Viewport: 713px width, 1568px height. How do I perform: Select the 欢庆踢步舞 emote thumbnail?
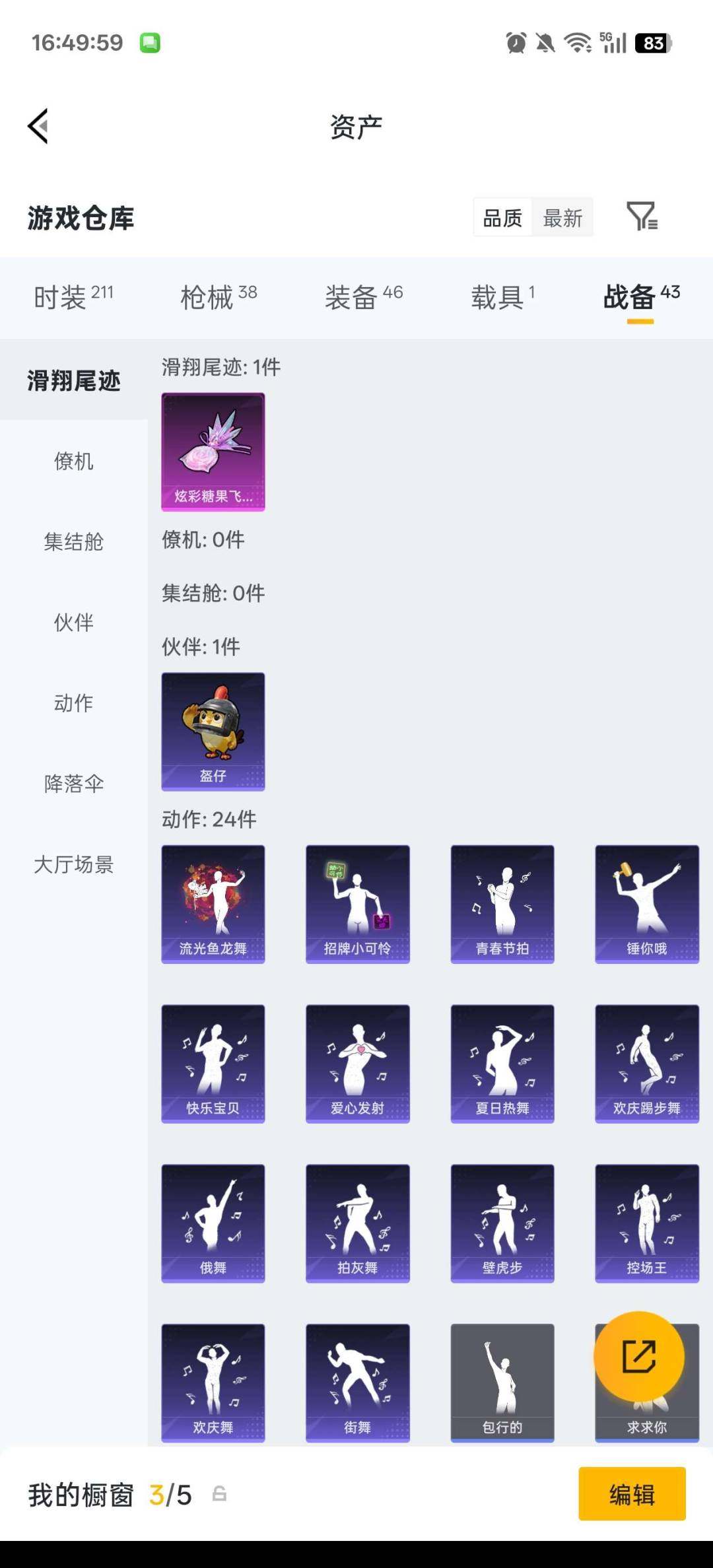[x=646, y=1063]
